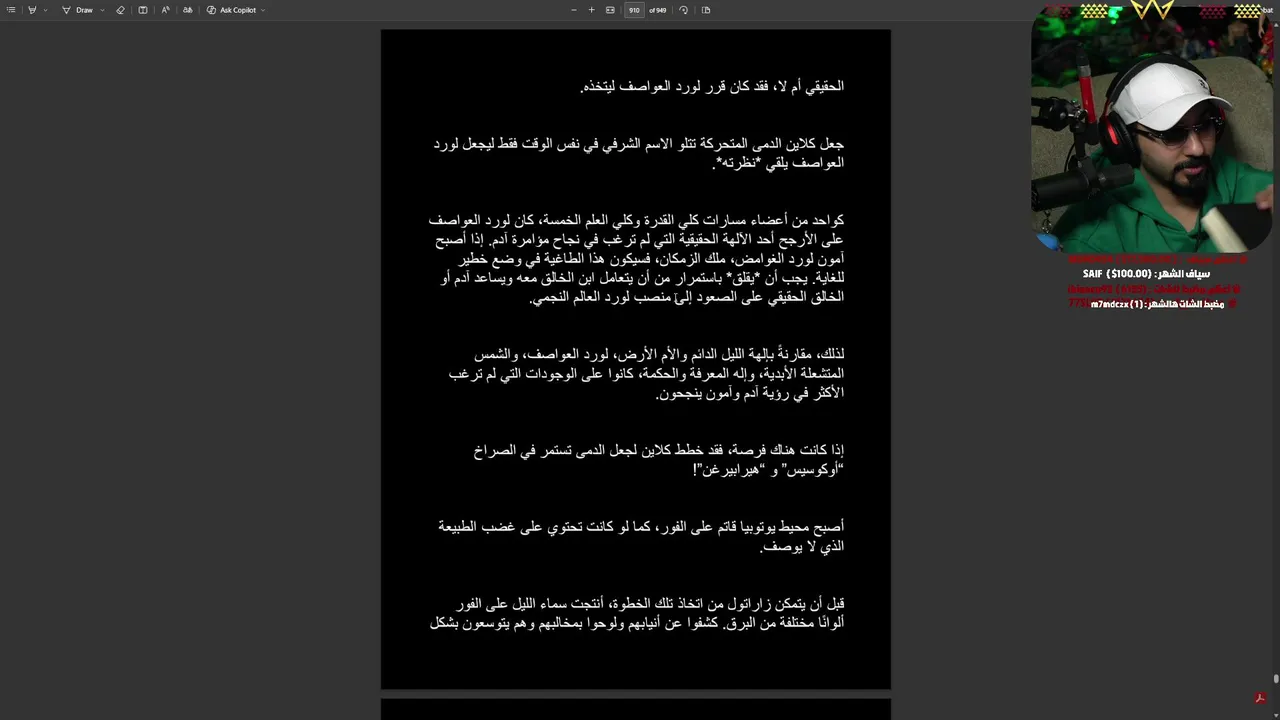Select the highlight tool

[x=32, y=10]
